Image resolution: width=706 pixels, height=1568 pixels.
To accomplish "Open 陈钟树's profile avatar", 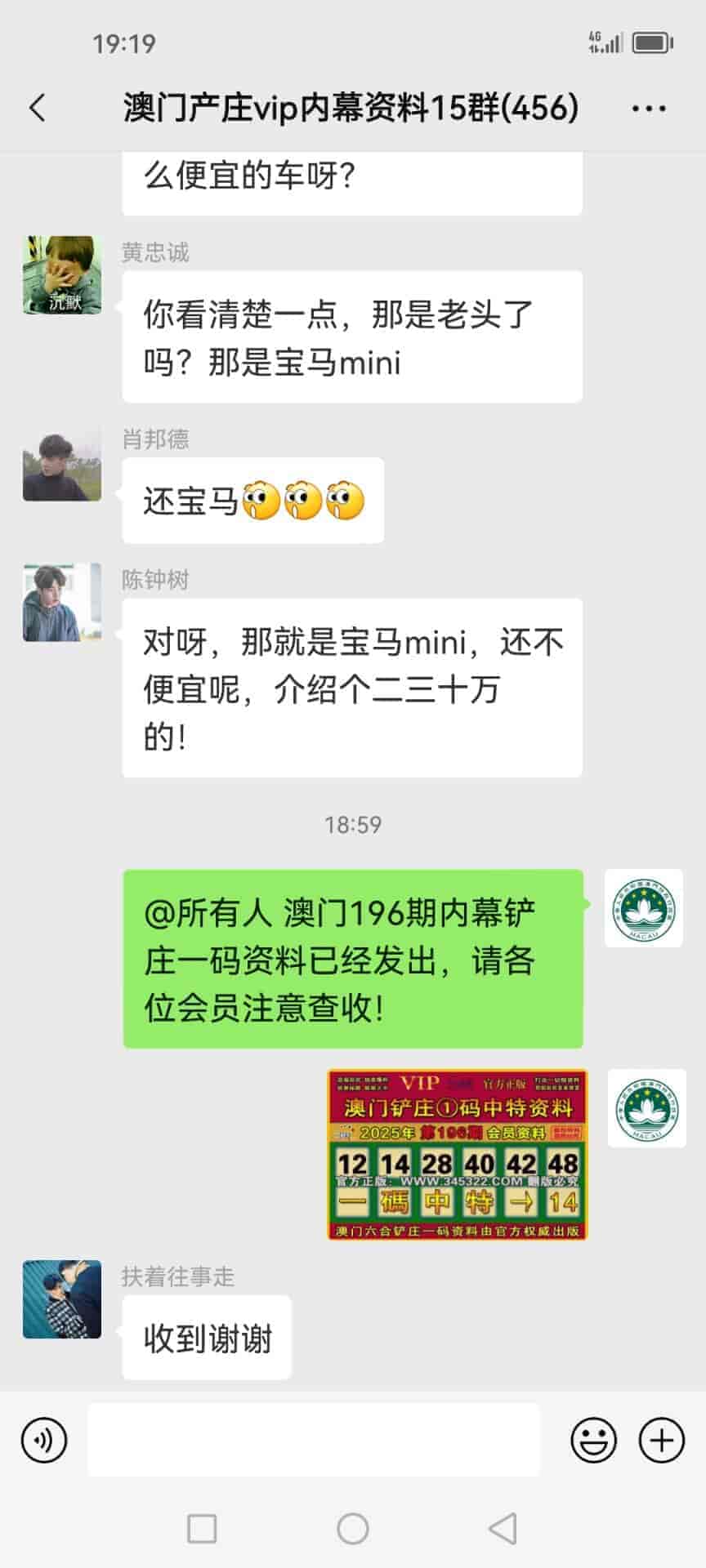I will (x=62, y=603).
